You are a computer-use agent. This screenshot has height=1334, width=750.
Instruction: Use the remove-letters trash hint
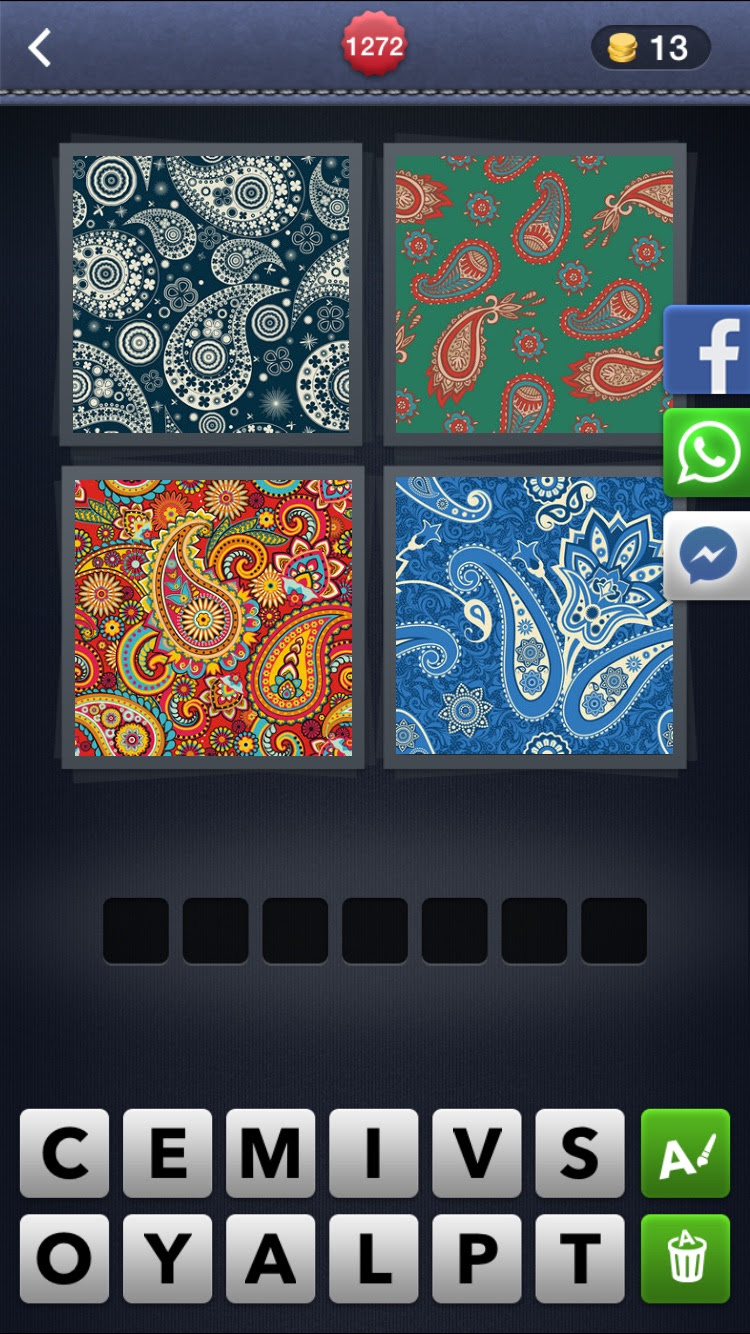(x=686, y=1259)
